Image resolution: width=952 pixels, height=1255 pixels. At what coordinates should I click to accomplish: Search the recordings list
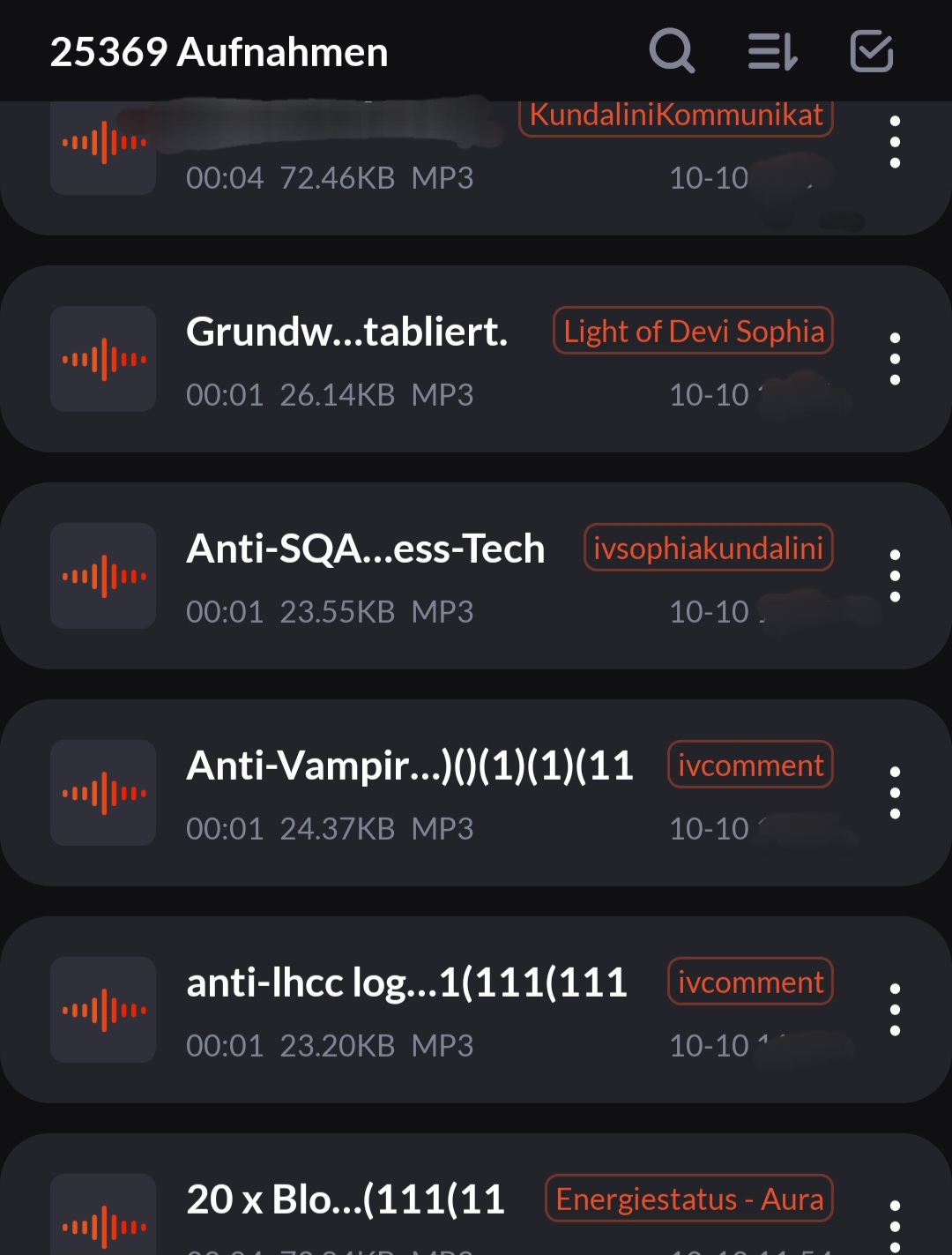672,51
